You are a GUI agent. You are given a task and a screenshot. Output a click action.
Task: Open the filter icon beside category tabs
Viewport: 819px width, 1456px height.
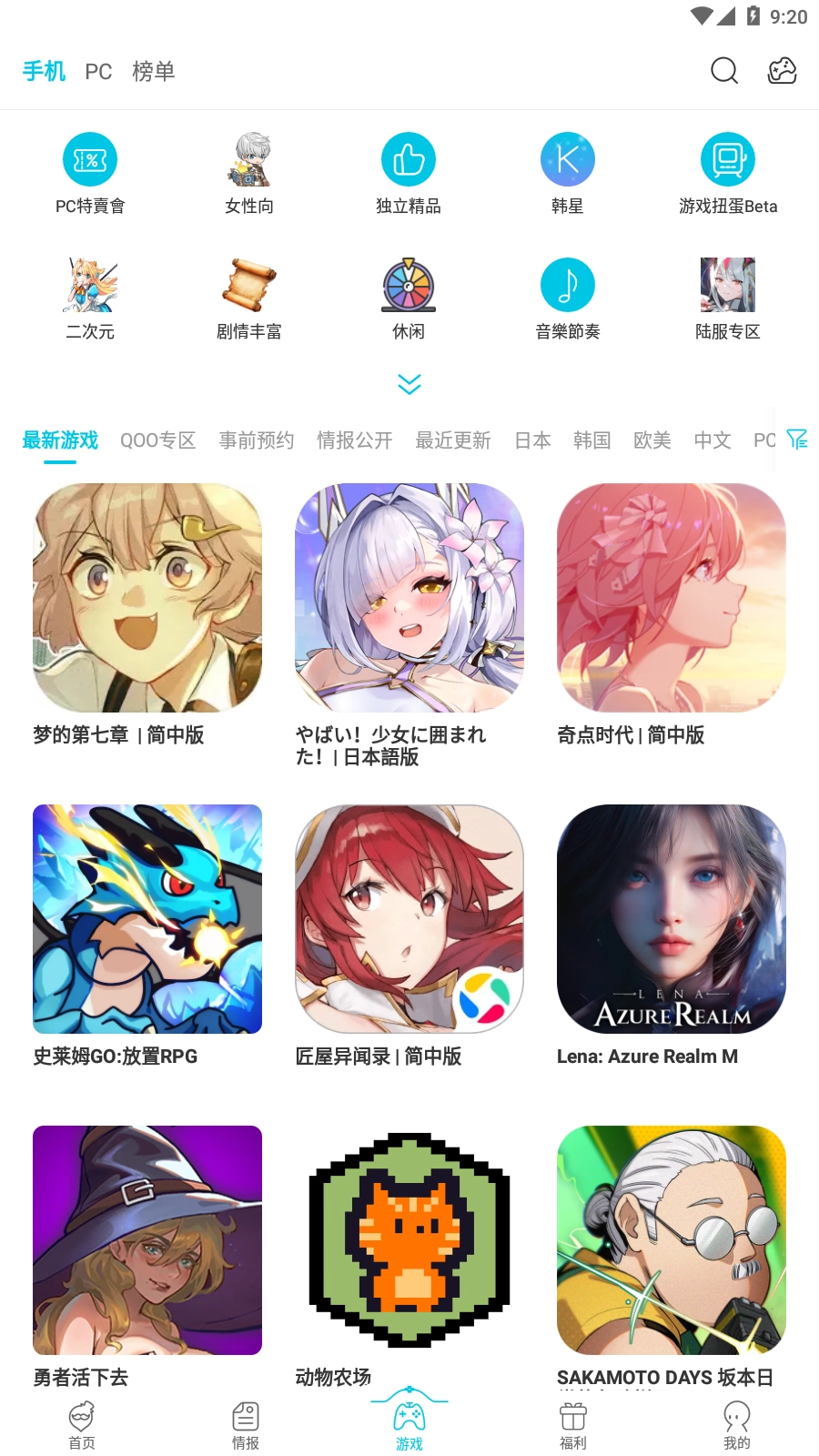coord(796,440)
